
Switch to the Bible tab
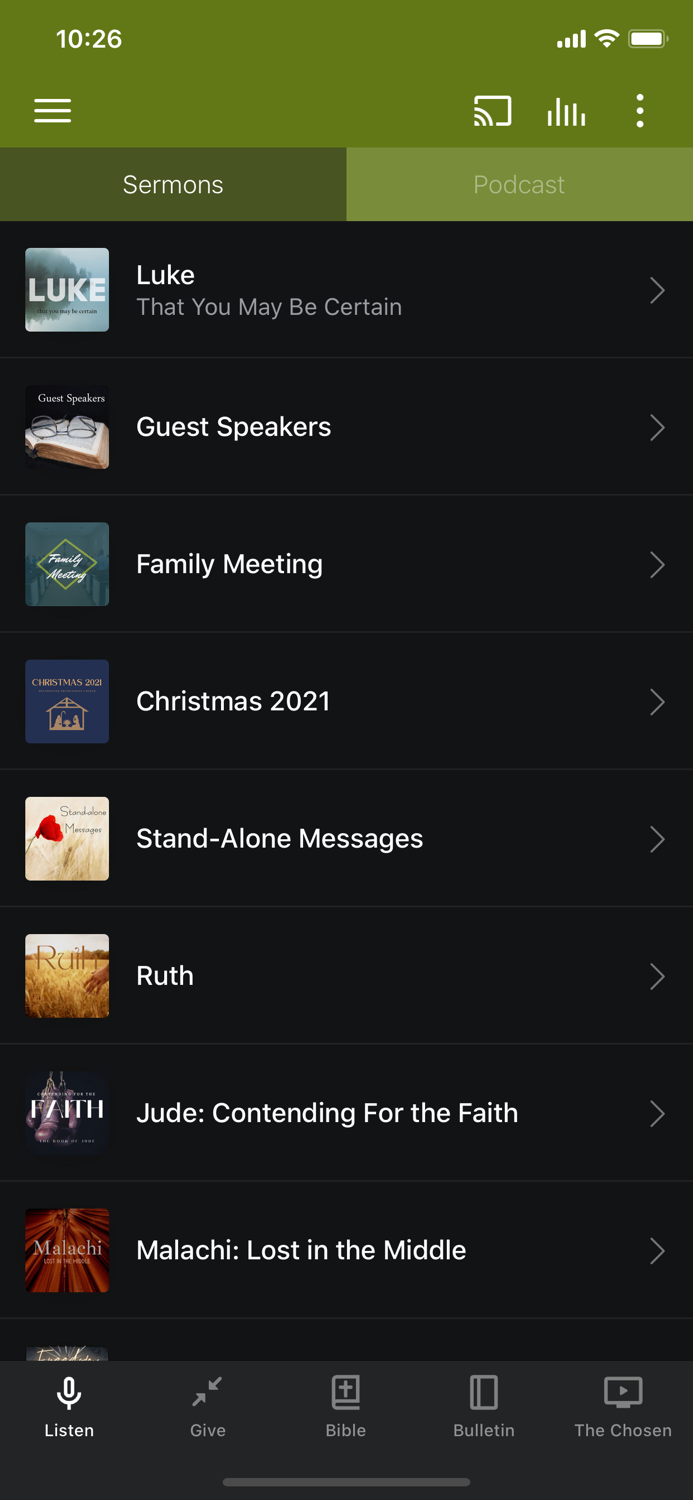pos(346,1407)
